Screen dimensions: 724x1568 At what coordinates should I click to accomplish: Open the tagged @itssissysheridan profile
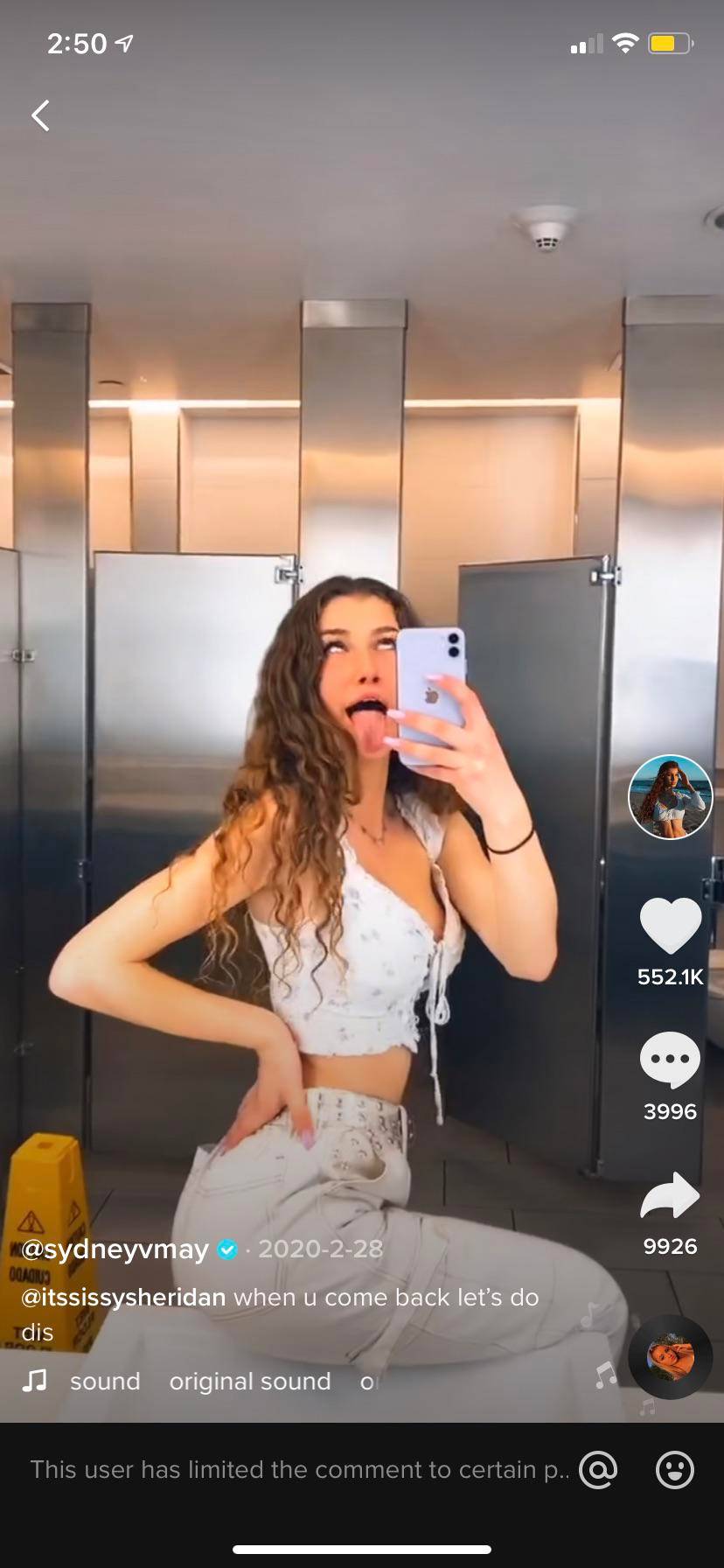pos(123,1297)
